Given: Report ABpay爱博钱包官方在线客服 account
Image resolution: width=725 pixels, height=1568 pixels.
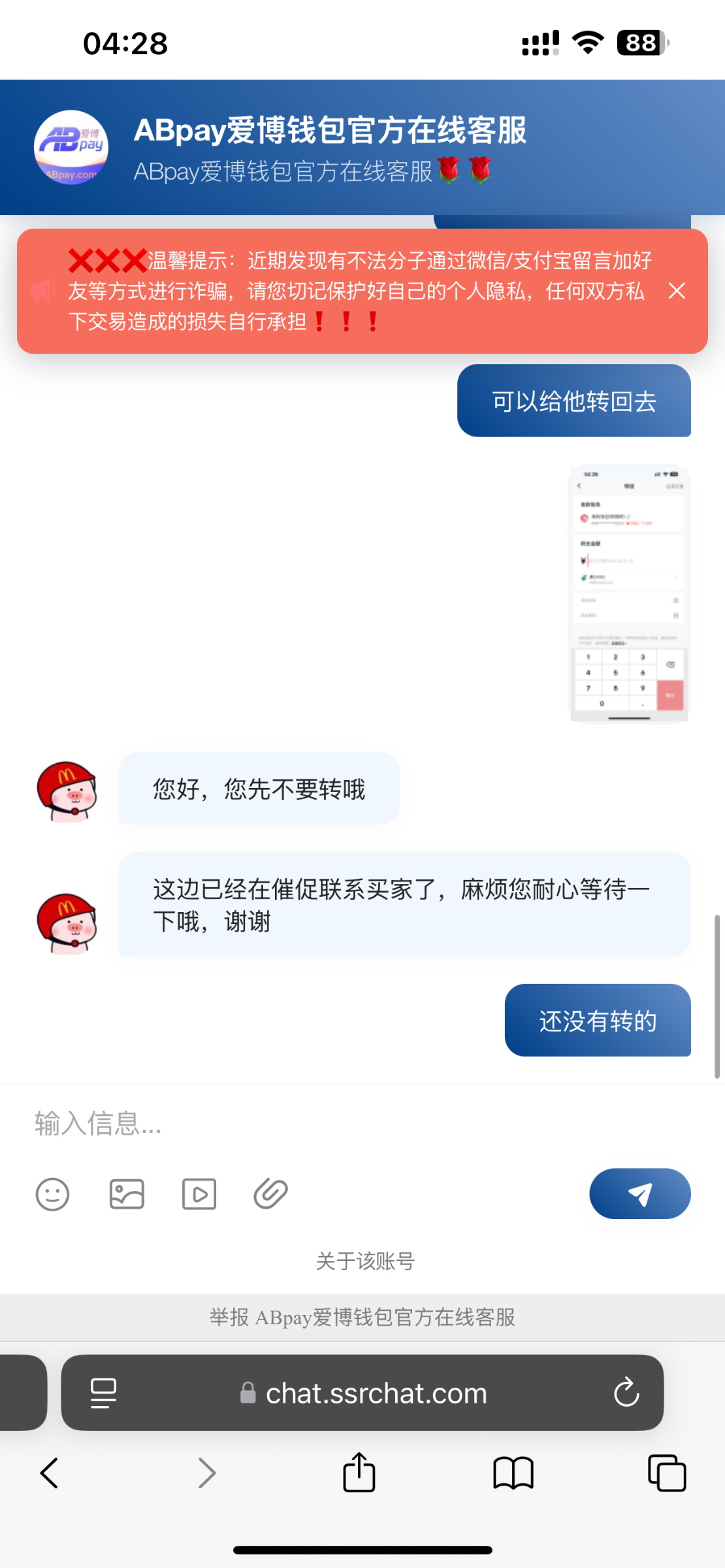Looking at the screenshot, I should pos(362,1317).
